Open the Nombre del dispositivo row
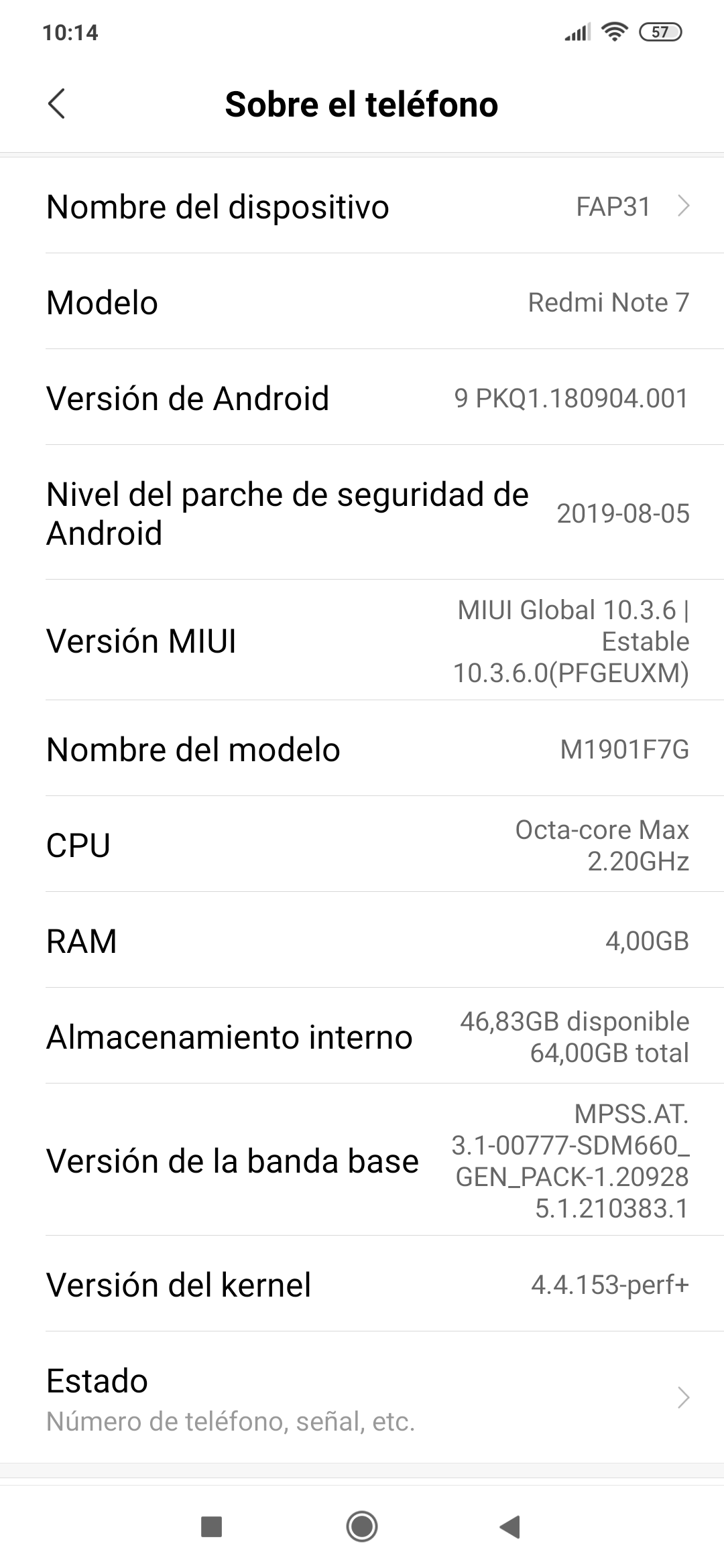The height and width of the screenshot is (1568, 724). tap(362, 206)
